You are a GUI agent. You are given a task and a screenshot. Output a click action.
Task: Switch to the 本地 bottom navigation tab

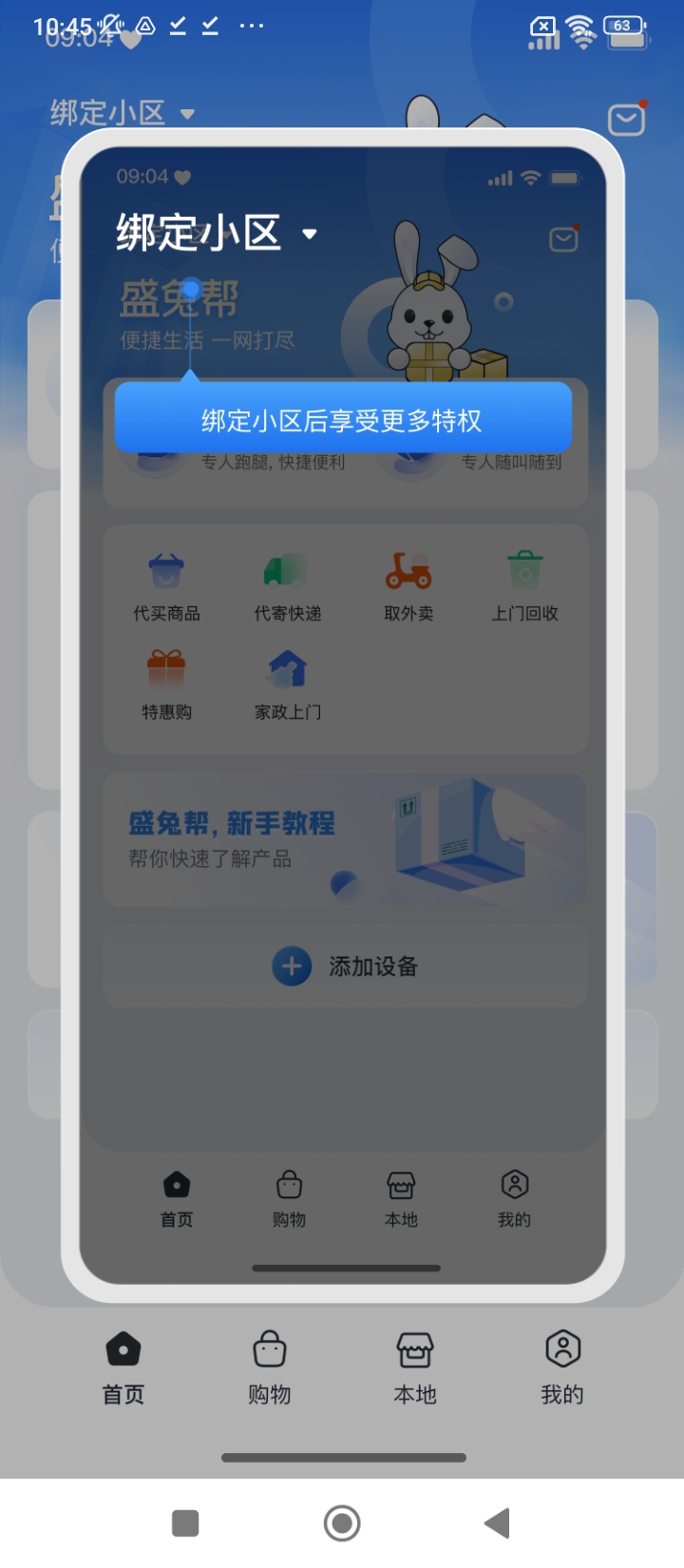click(415, 1367)
